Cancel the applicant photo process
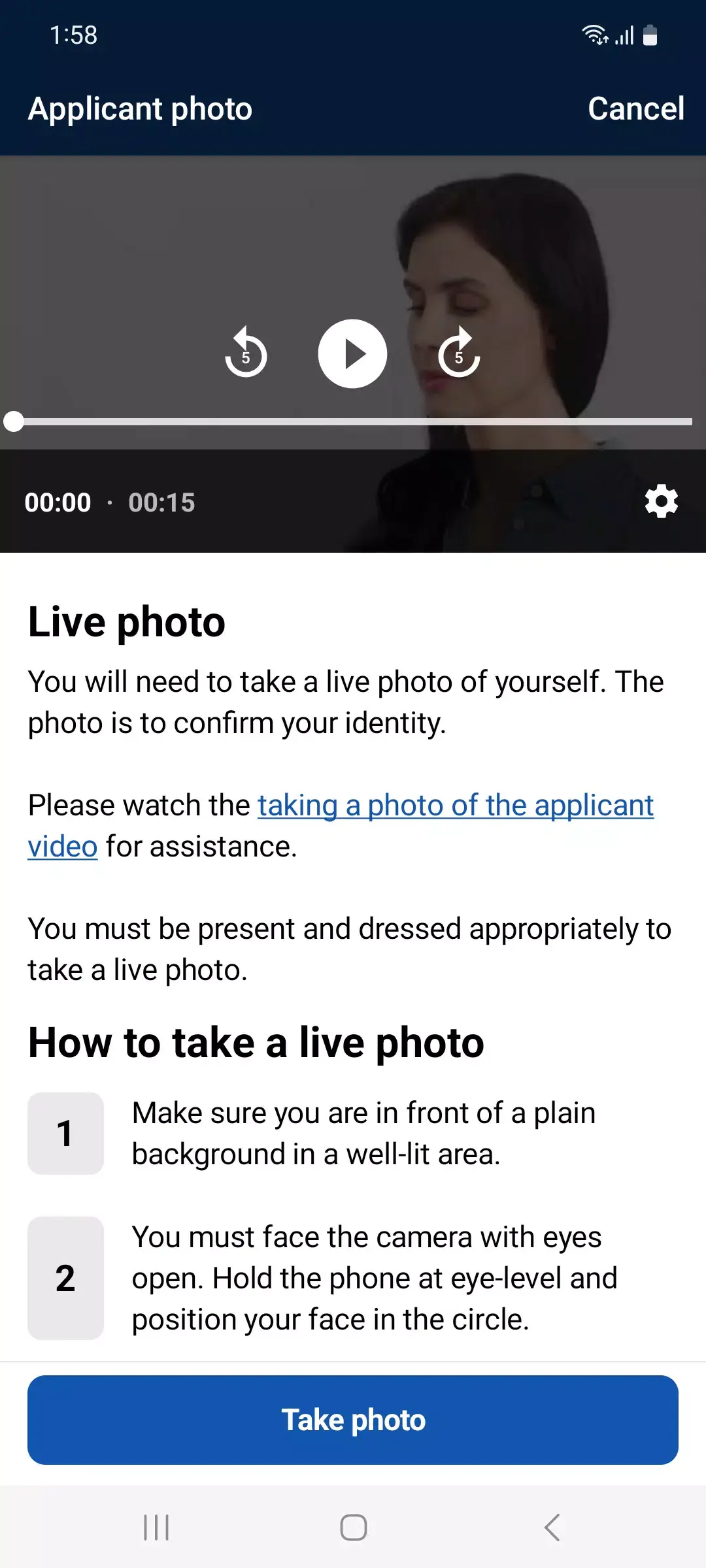706x1568 pixels. (x=636, y=108)
